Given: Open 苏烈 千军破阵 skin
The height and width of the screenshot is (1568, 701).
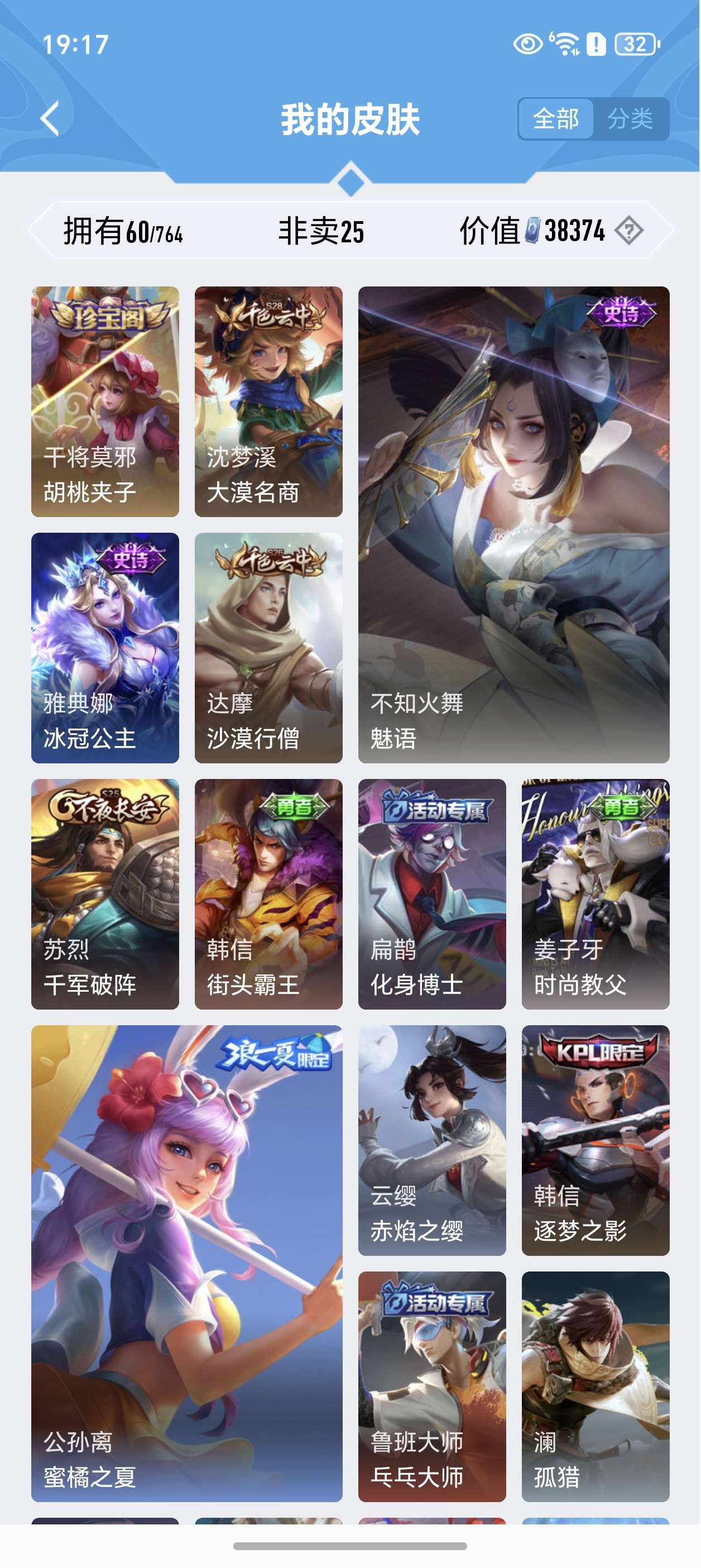Looking at the screenshot, I should 105,893.
